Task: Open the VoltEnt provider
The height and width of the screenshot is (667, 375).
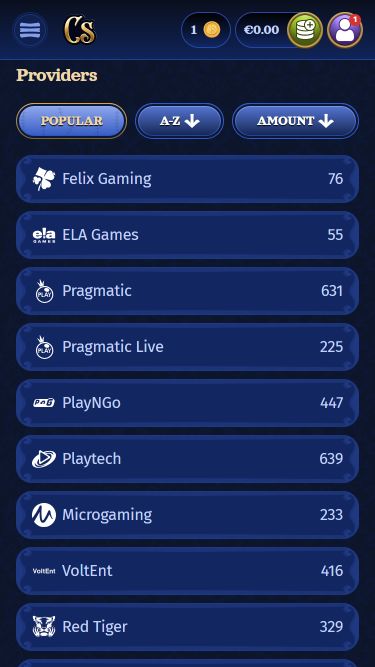Action: (x=188, y=571)
